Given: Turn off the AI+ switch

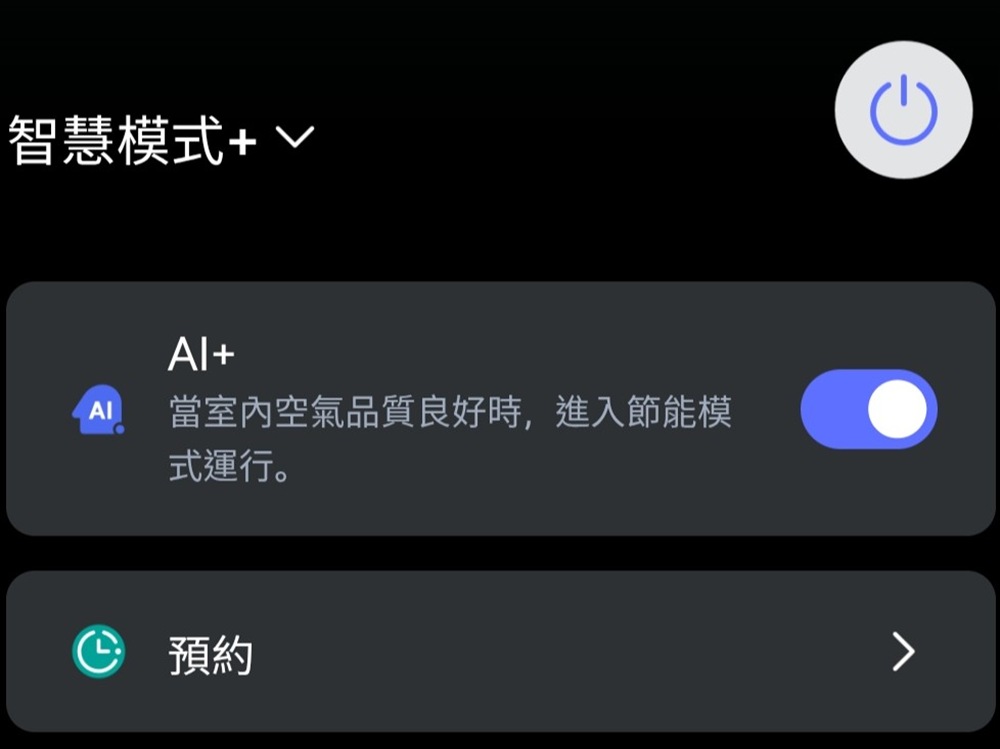Looking at the screenshot, I should pyautogui.click(x=868, y=409).
